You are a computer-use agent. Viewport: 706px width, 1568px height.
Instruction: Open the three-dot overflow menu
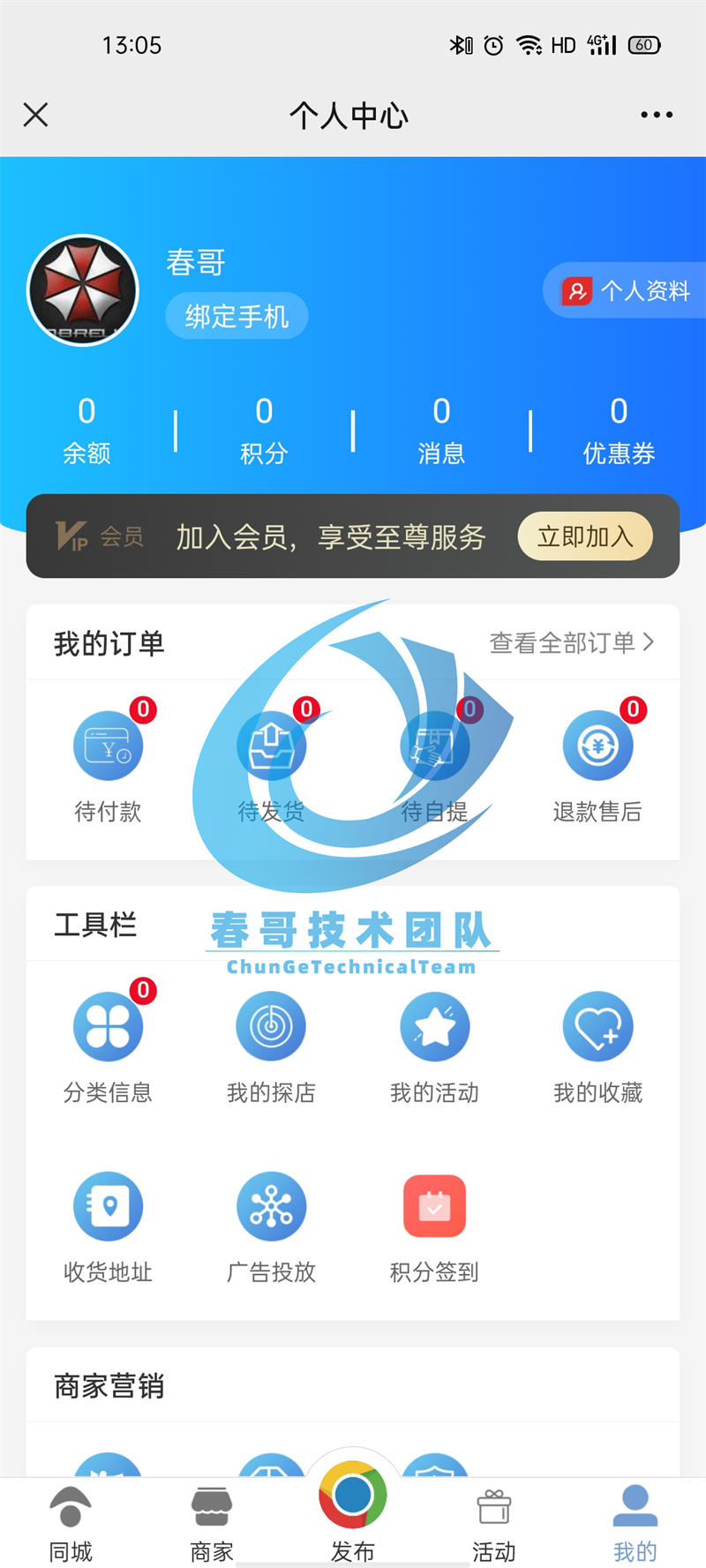click(x=657, y=115)
